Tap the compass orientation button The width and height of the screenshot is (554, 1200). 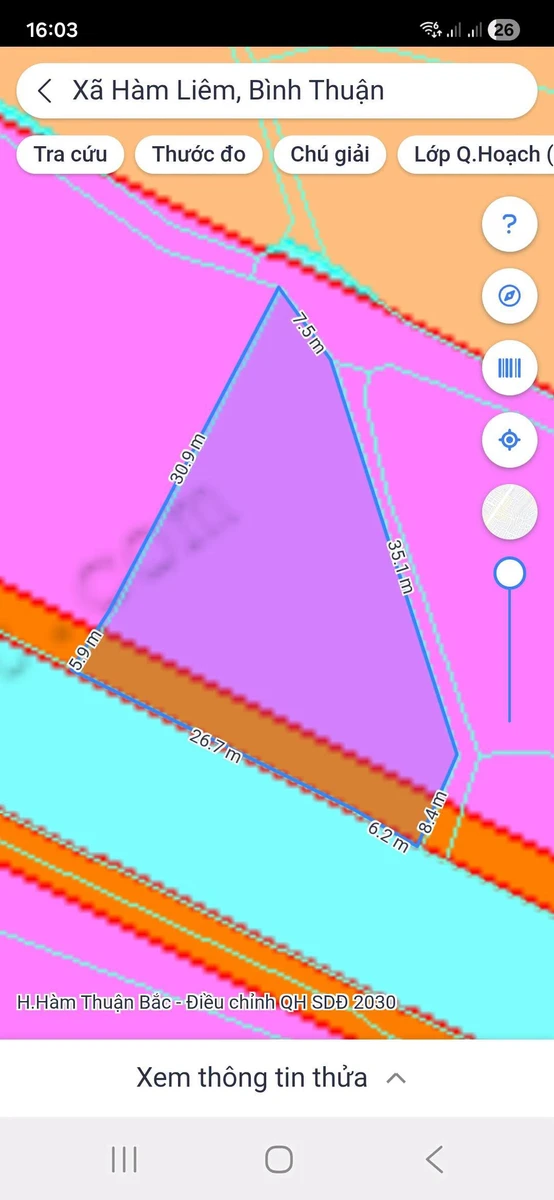point(510,296)
